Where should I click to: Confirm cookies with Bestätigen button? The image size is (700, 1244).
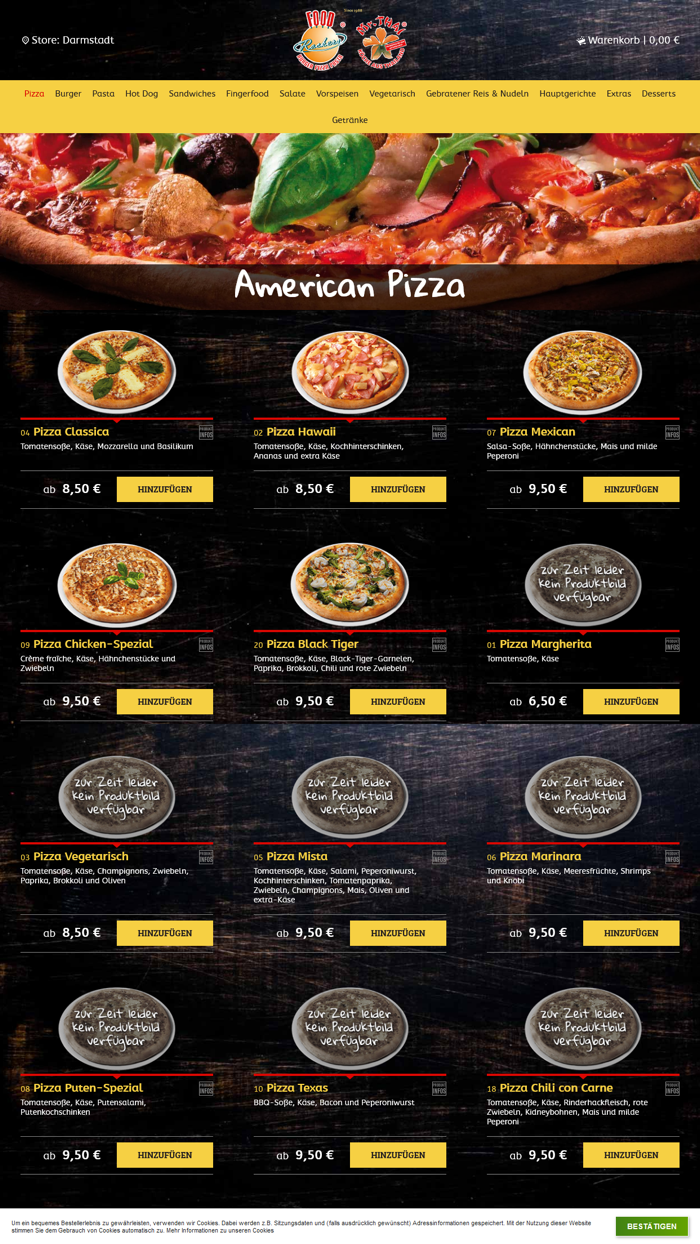[x=652, y=1226]
